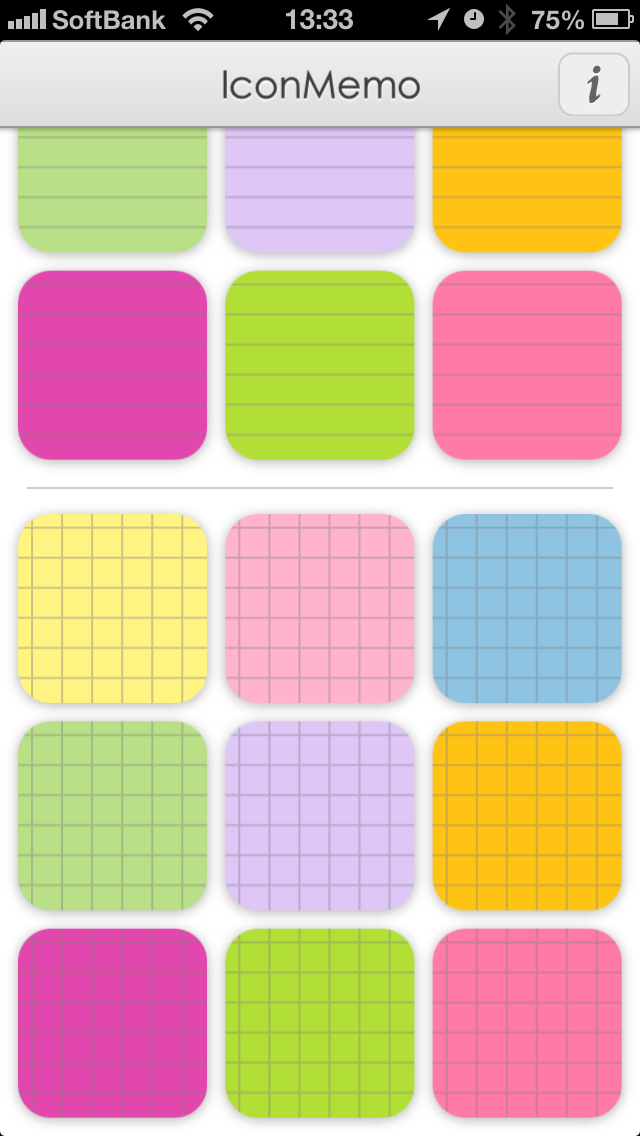The image size is (640, 1136).
Task: Choose the lavender lined memo tile
Action: point(320,190)
